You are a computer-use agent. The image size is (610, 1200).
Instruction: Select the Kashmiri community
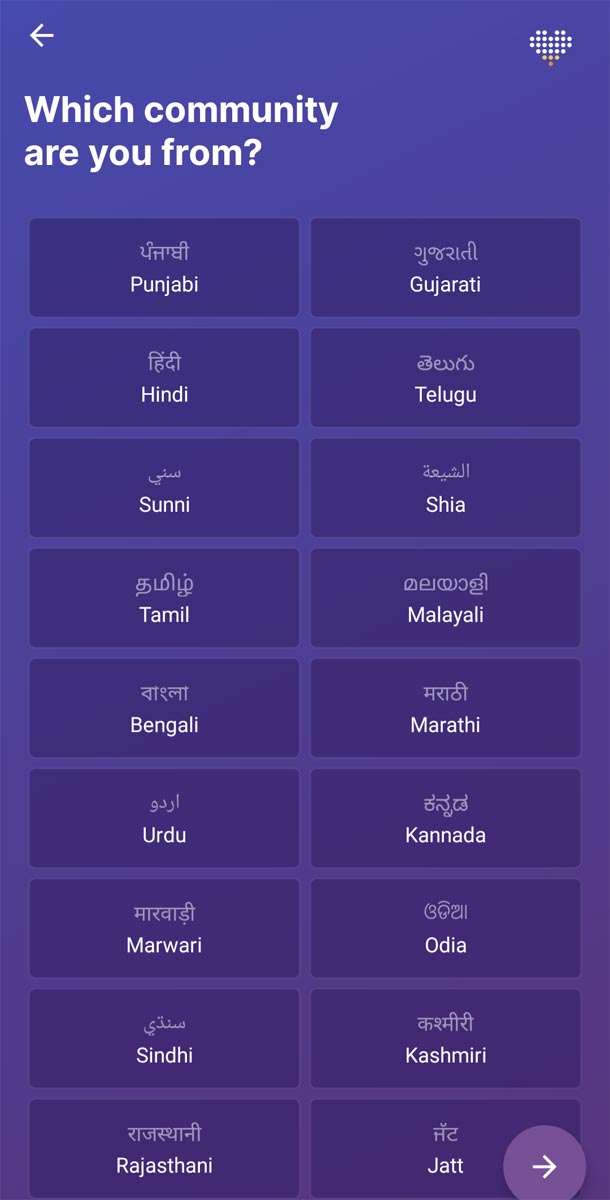(x=445, y=1038)
